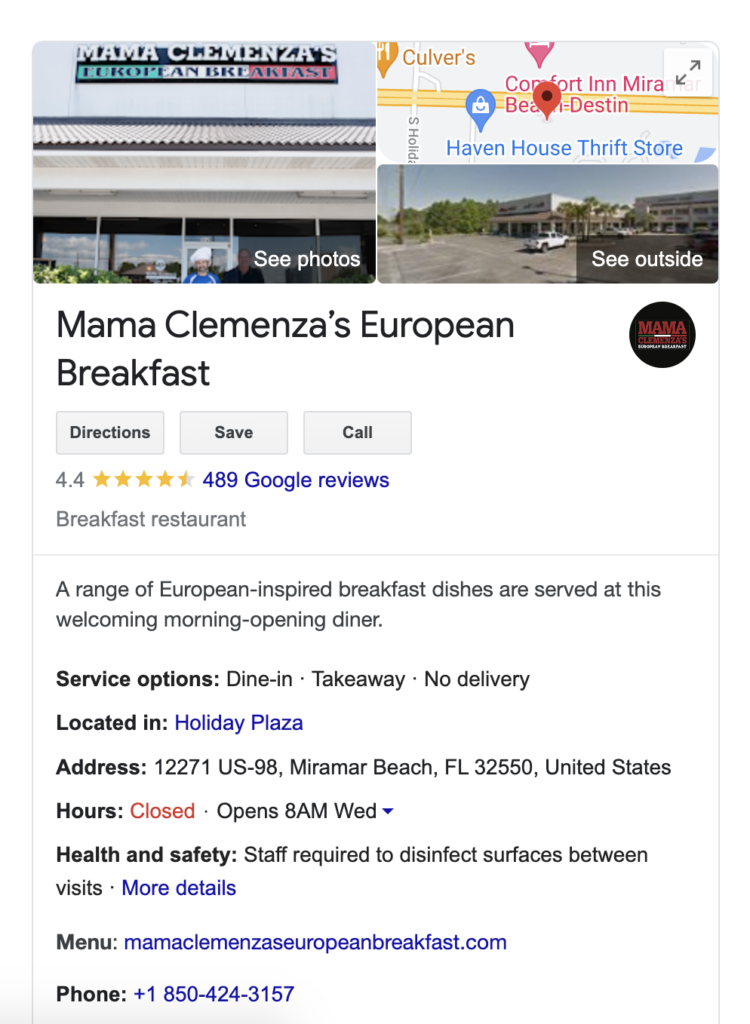The height and width of the screenshot is (1024, 750).
Task: Expand the opening hours dropdown
Action: [388, 811]
